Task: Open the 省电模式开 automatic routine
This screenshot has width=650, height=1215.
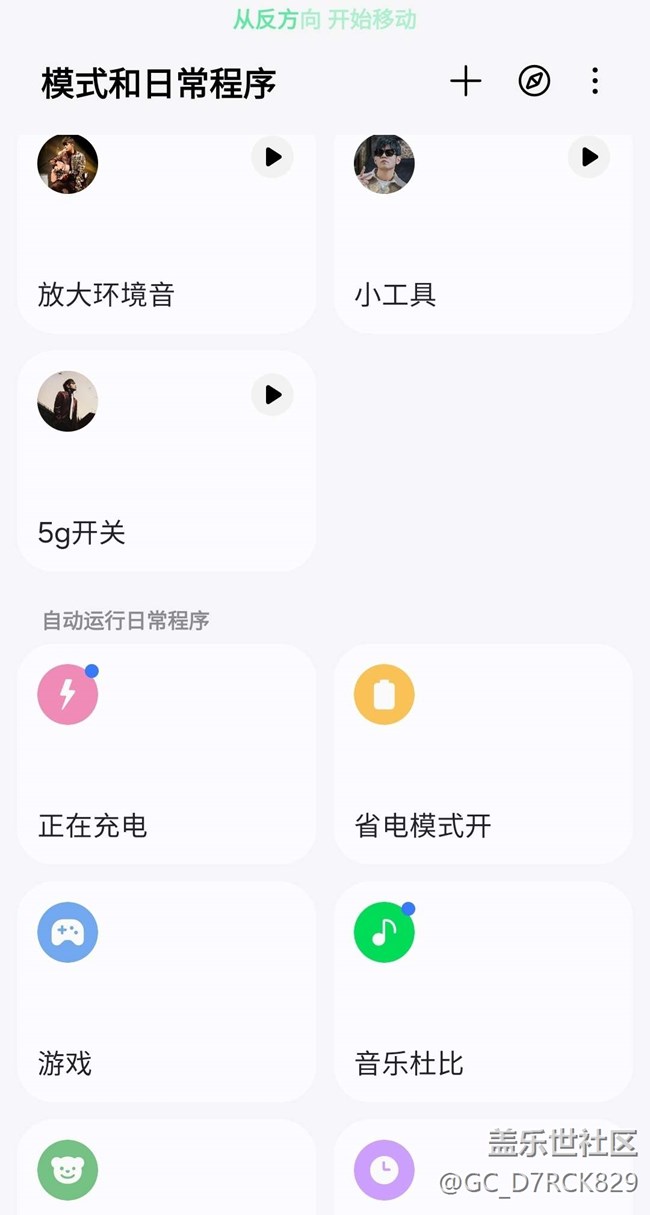Action: [x=482, y=755]
